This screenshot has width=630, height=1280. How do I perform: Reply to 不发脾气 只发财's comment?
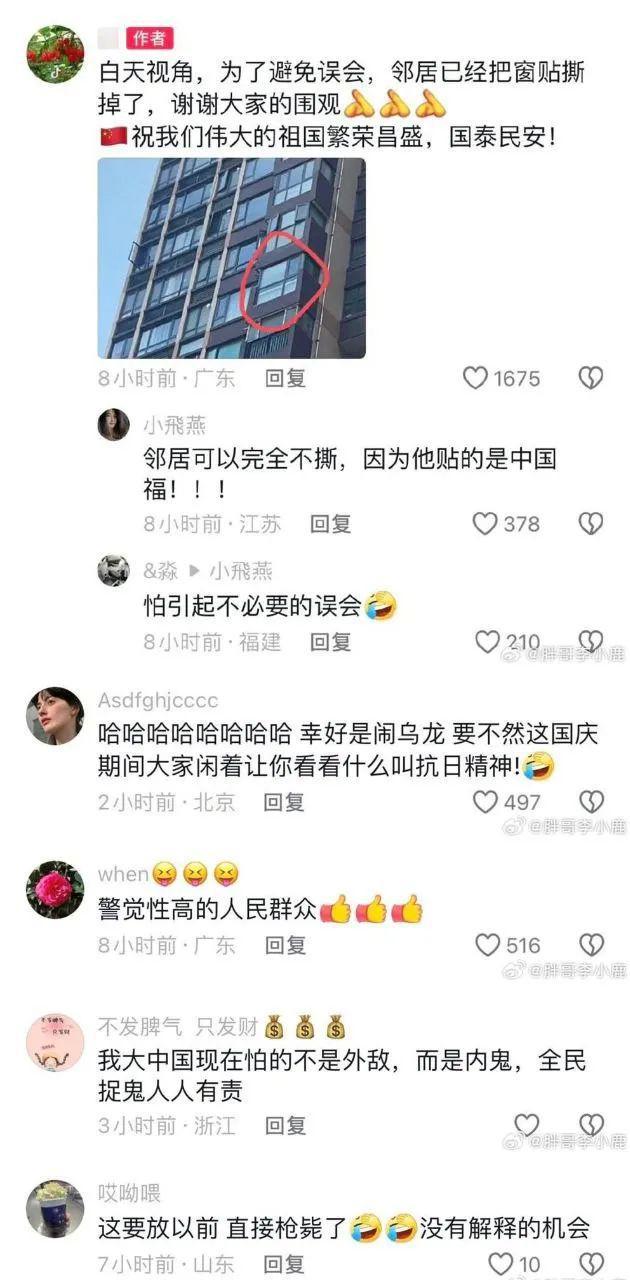click(x=285, y=1124)
